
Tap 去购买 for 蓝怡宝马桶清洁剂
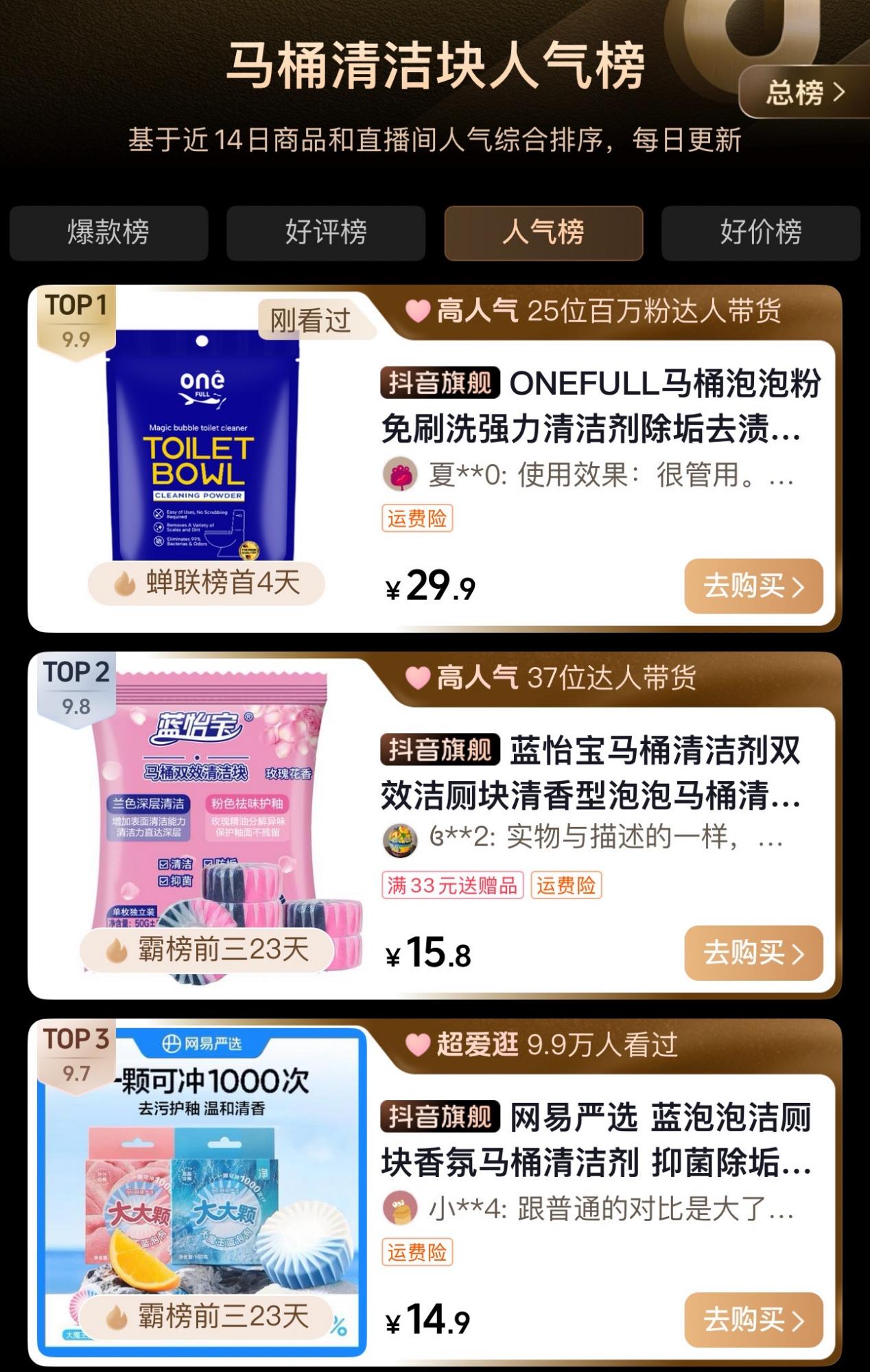click(x=753, y=953)
